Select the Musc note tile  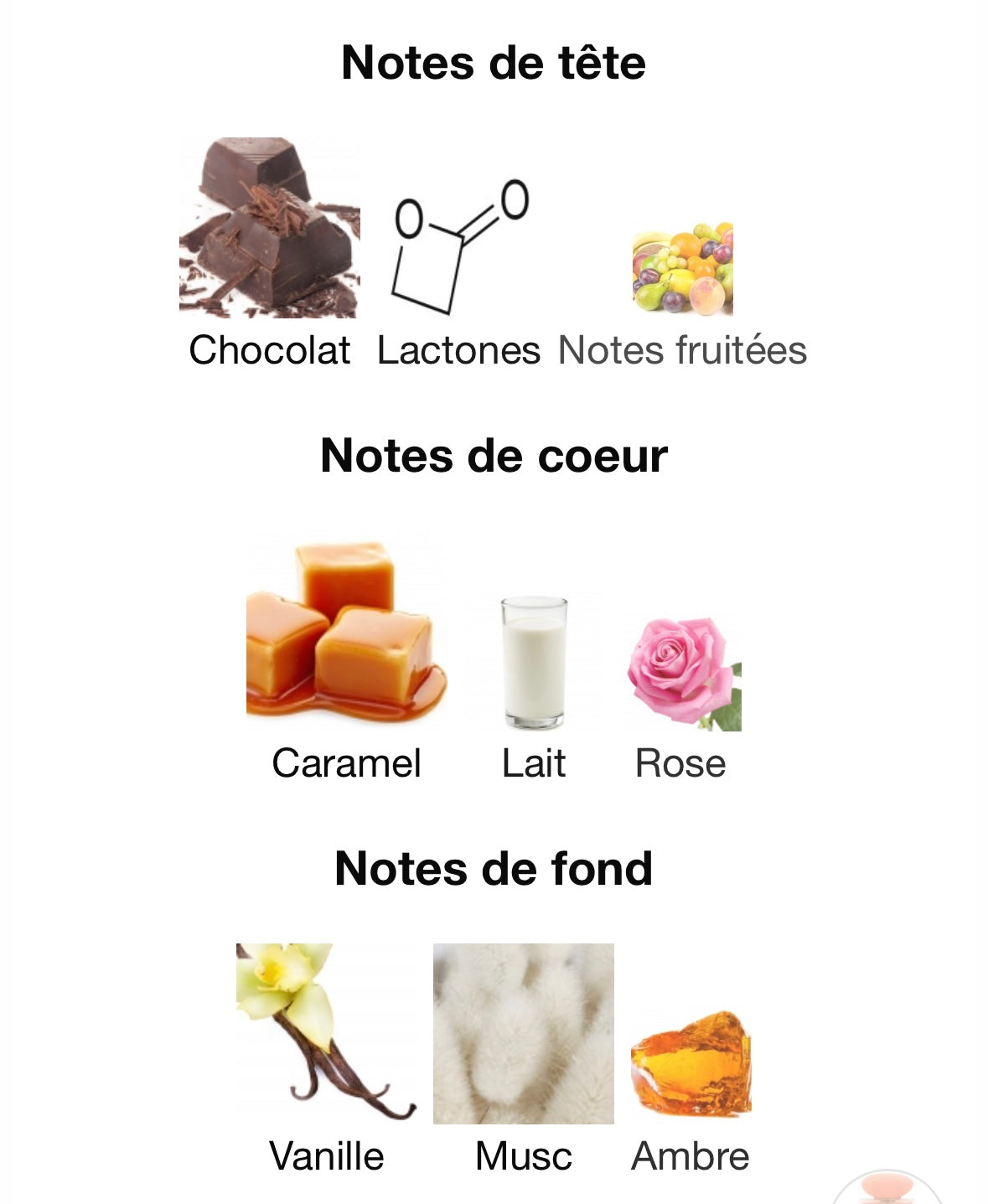(524, 1034)
